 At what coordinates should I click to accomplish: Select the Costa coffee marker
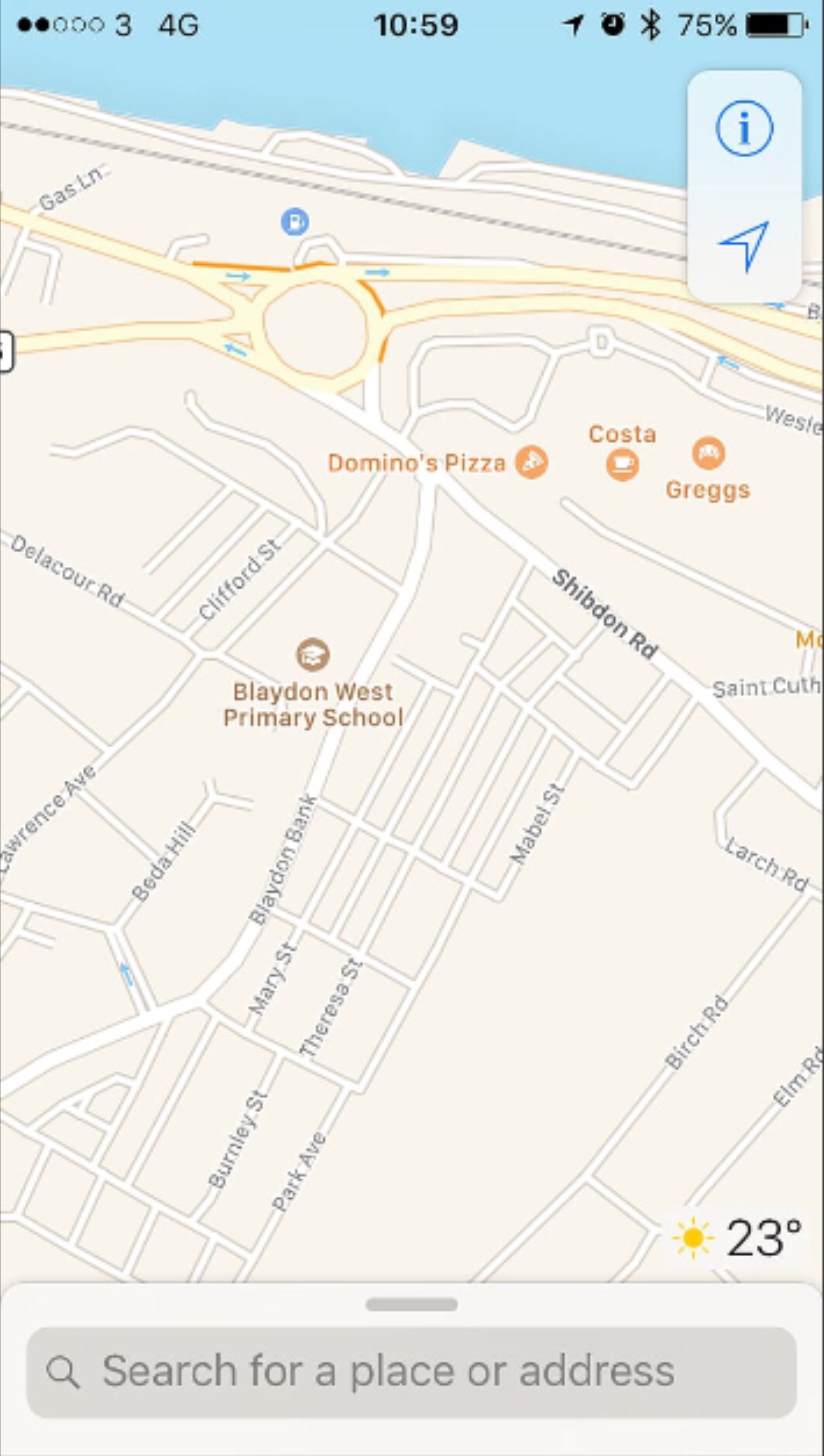tap(622, 464)
